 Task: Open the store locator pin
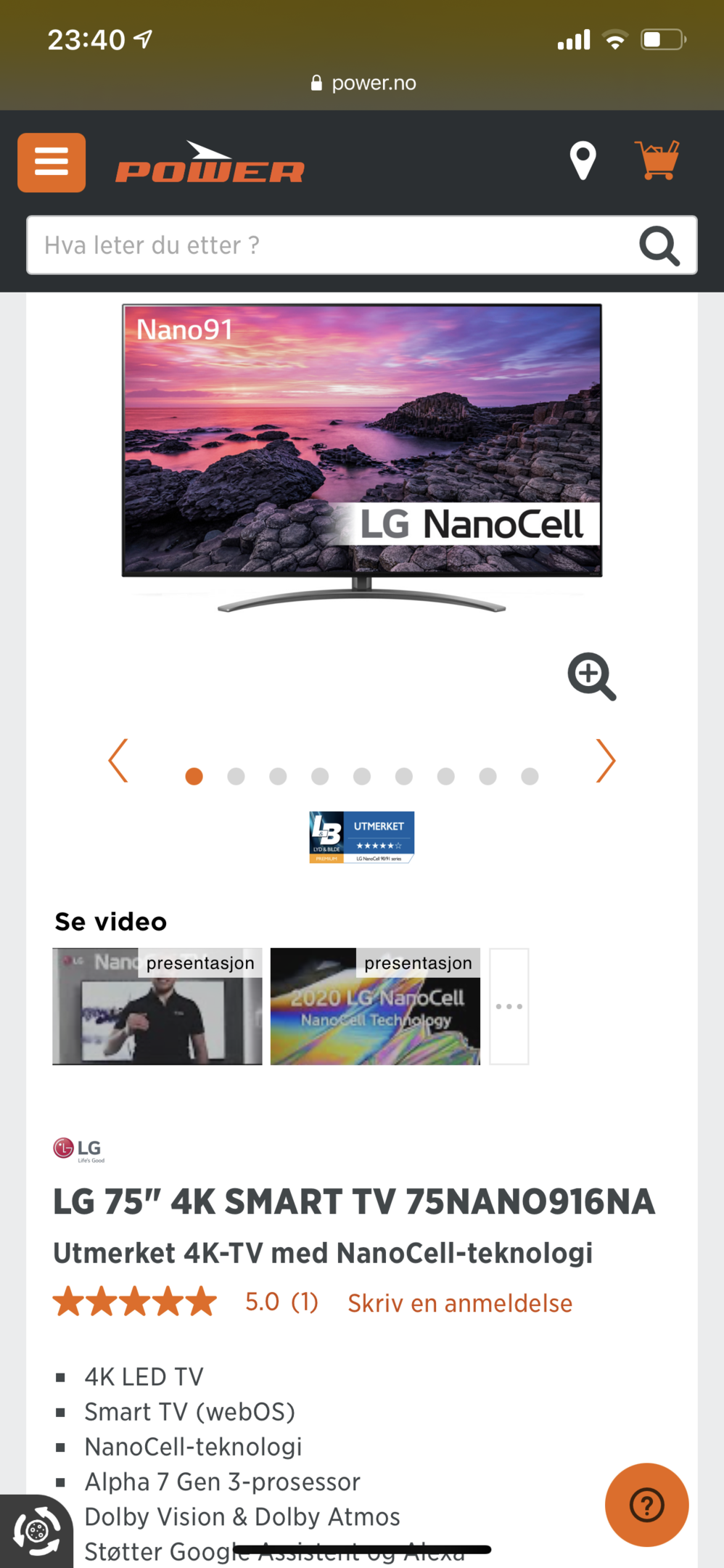click(583, 160)
